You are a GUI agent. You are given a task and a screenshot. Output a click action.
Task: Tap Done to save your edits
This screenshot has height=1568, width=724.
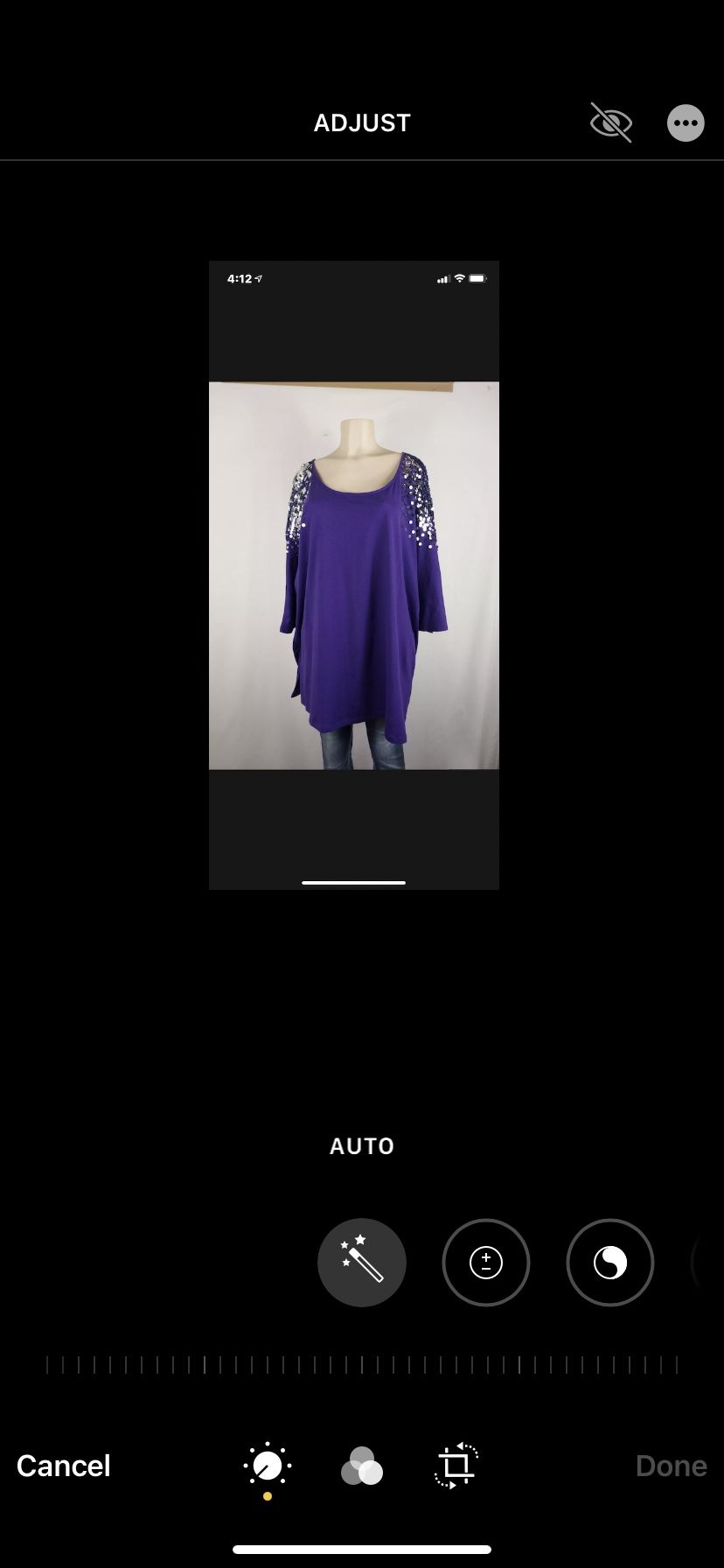point(670,1466)
